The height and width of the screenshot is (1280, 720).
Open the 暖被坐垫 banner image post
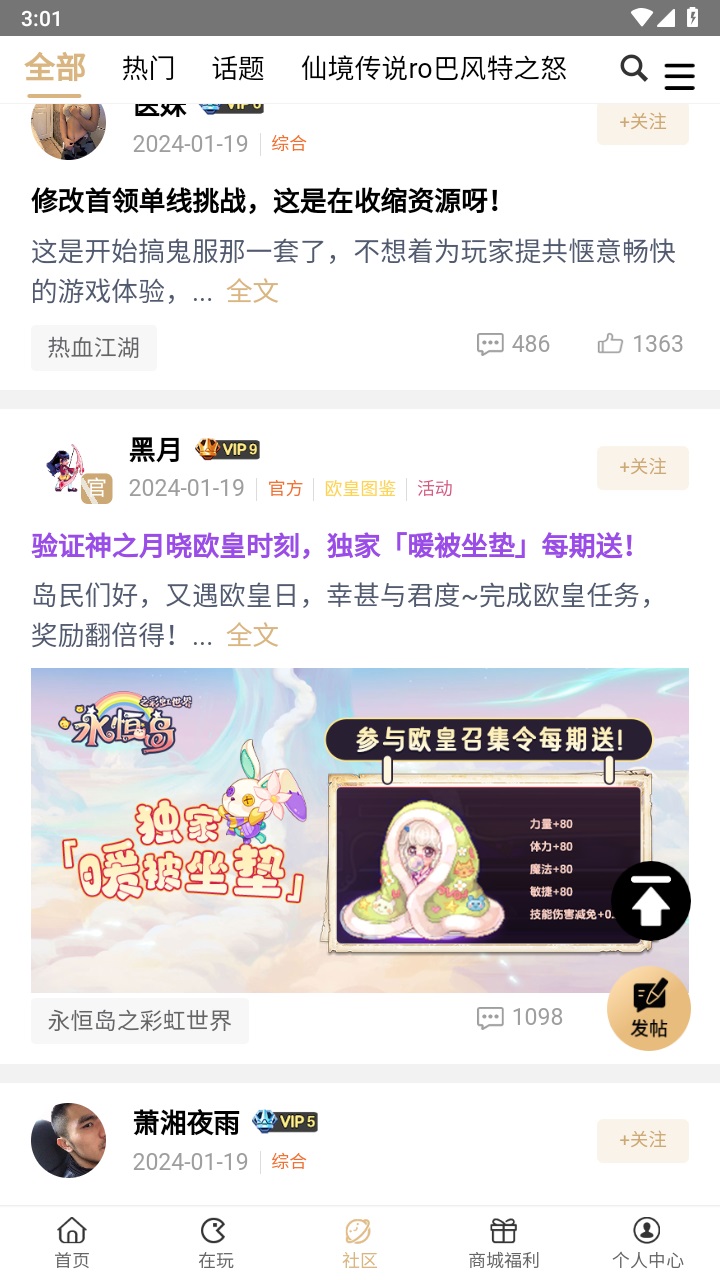pyautogui.click(x=320, y=829)
